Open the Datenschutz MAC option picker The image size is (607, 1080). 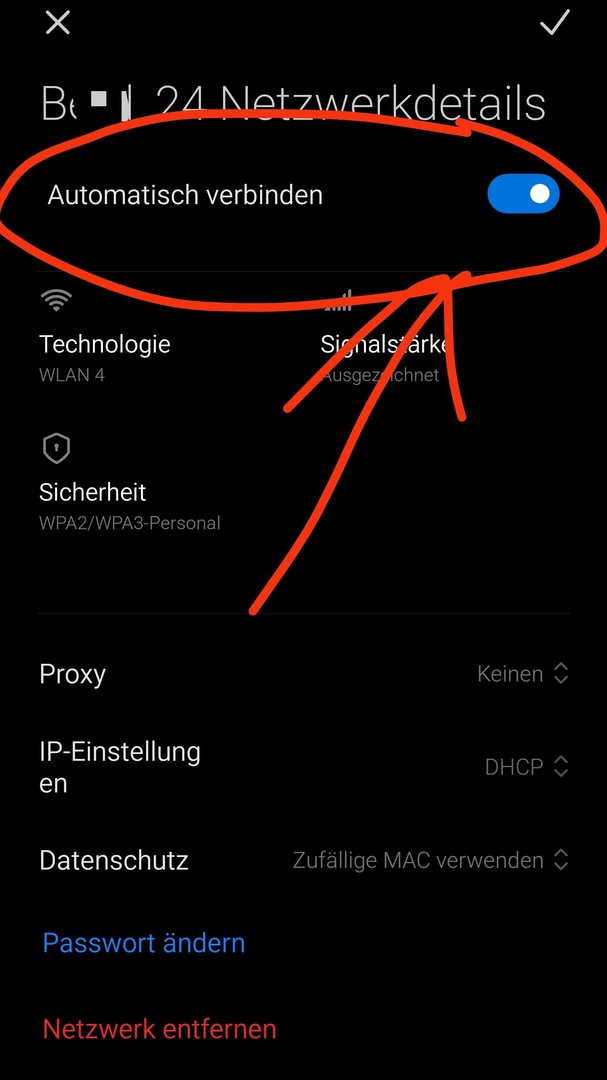431,860
